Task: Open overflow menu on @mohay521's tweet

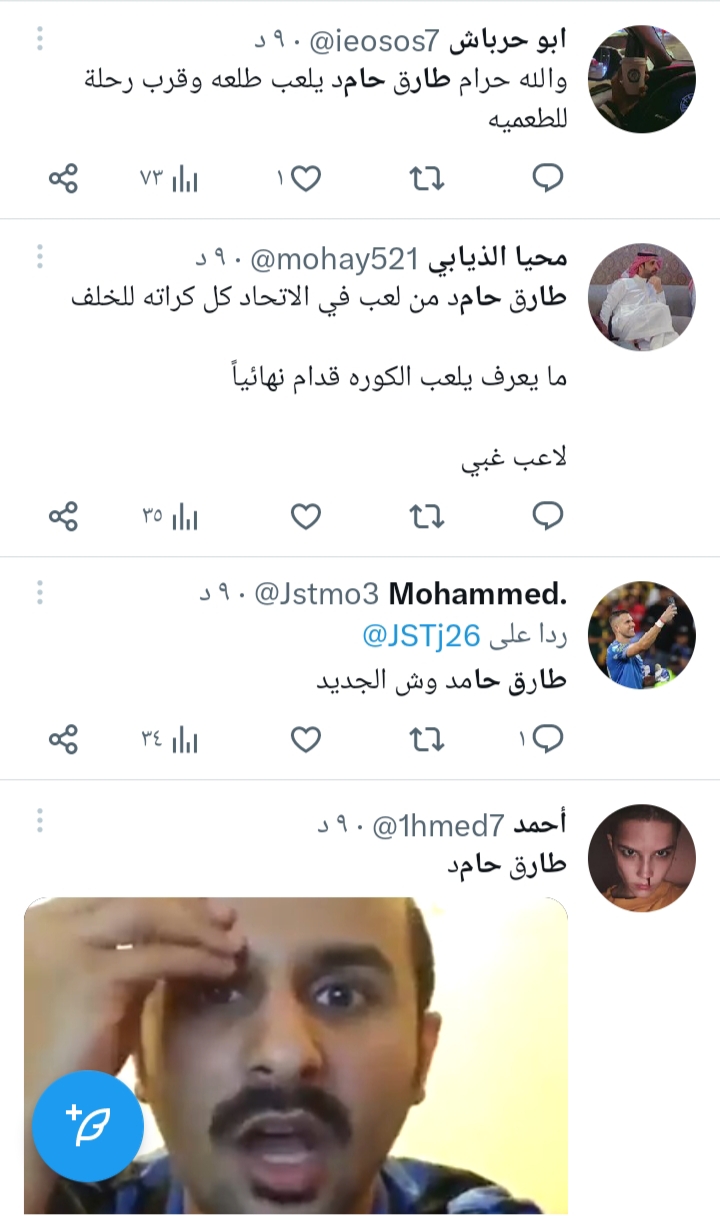Action: click(x=40, y=257)
